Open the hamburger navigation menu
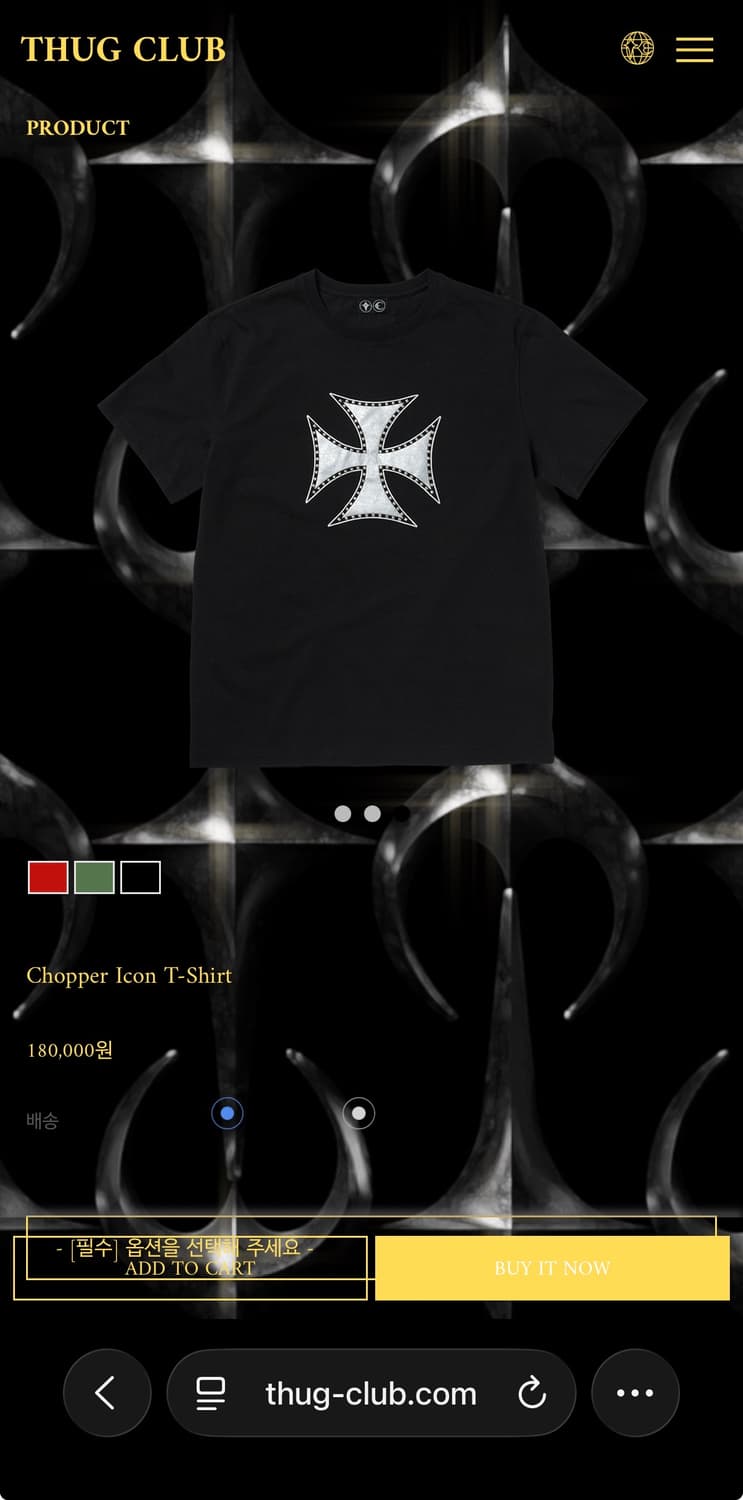Screen dimensions: 743x1500 [694, 50]
